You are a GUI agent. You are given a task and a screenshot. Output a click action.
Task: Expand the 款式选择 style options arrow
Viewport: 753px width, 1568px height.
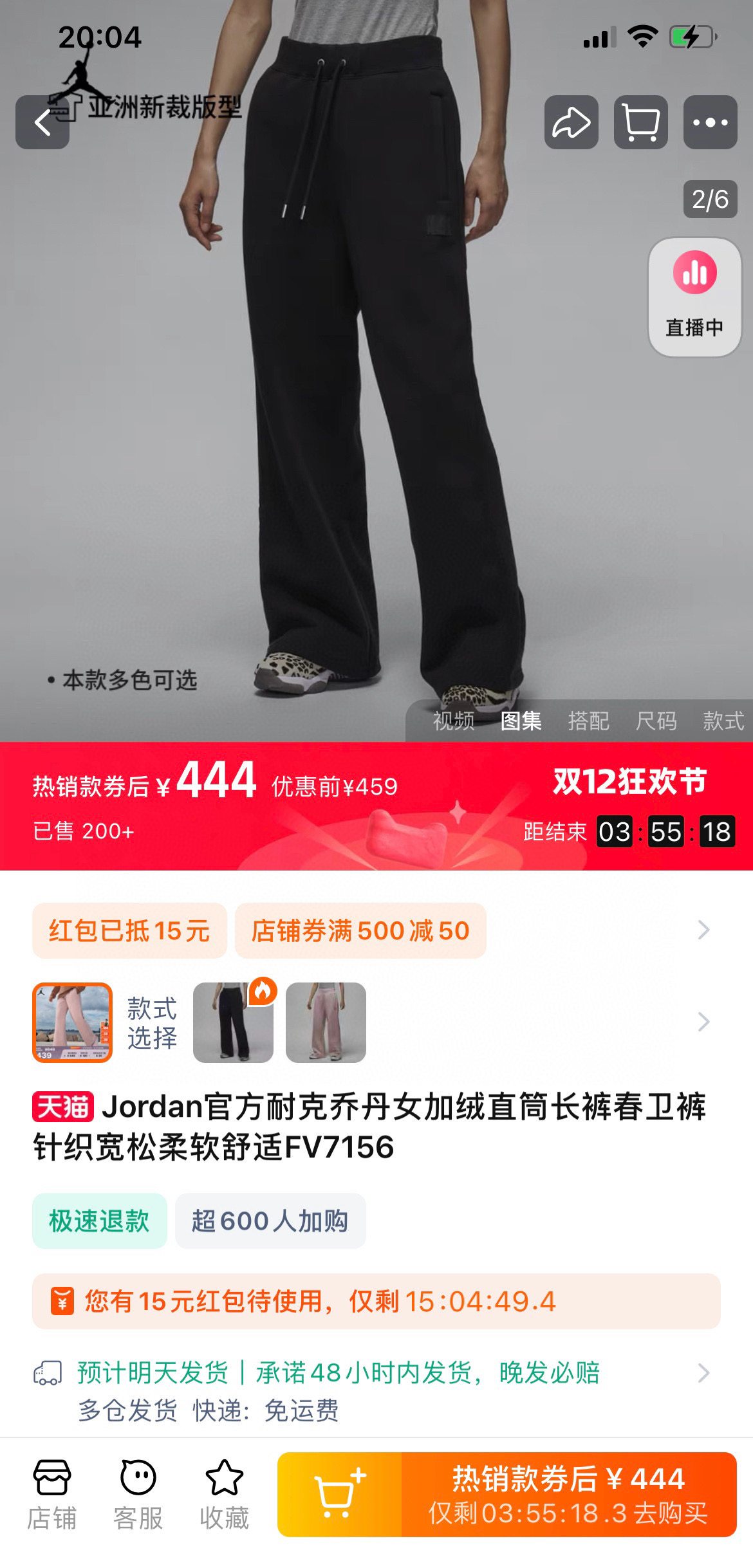(703, 1022)
